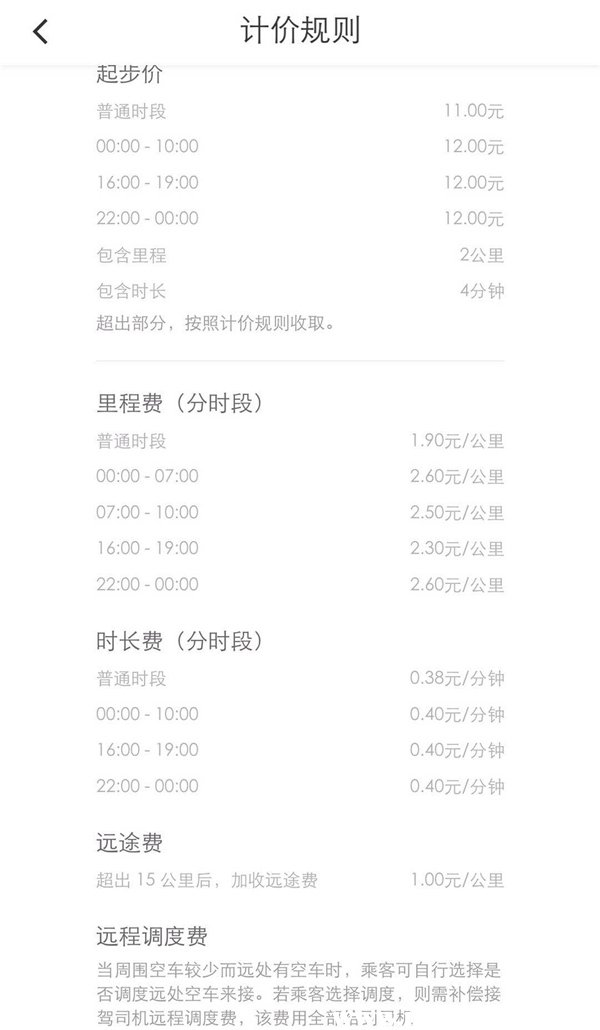Image resolution: width=600 pixels, height=1030 pixels.
Task: Go back from the 计价规则 page
Action: coord(40,32)
